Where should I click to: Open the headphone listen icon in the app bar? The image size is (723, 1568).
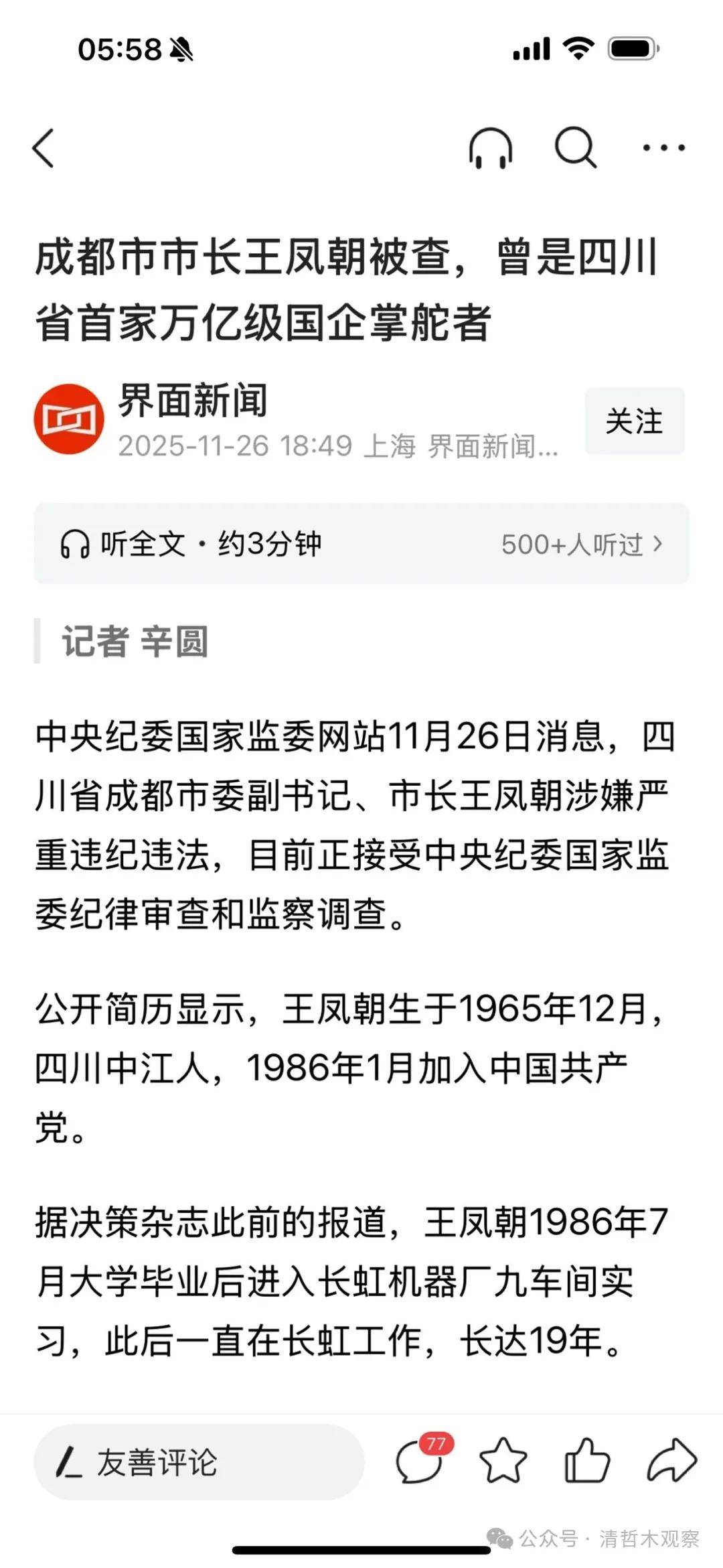click(x=490, y=147)
